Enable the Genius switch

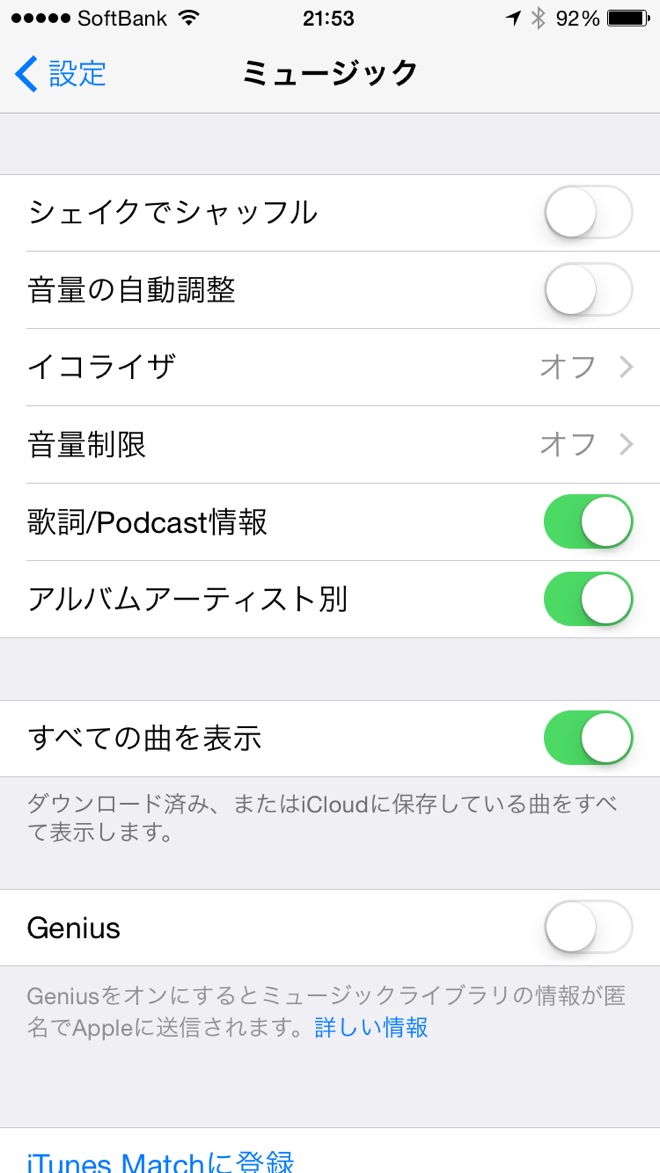click(x=588, y=928)
